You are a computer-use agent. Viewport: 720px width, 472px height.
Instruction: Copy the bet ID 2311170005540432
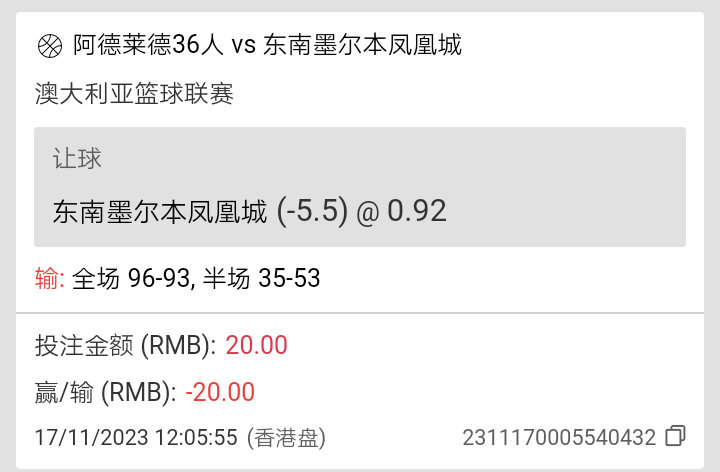(x=676, y=436)
